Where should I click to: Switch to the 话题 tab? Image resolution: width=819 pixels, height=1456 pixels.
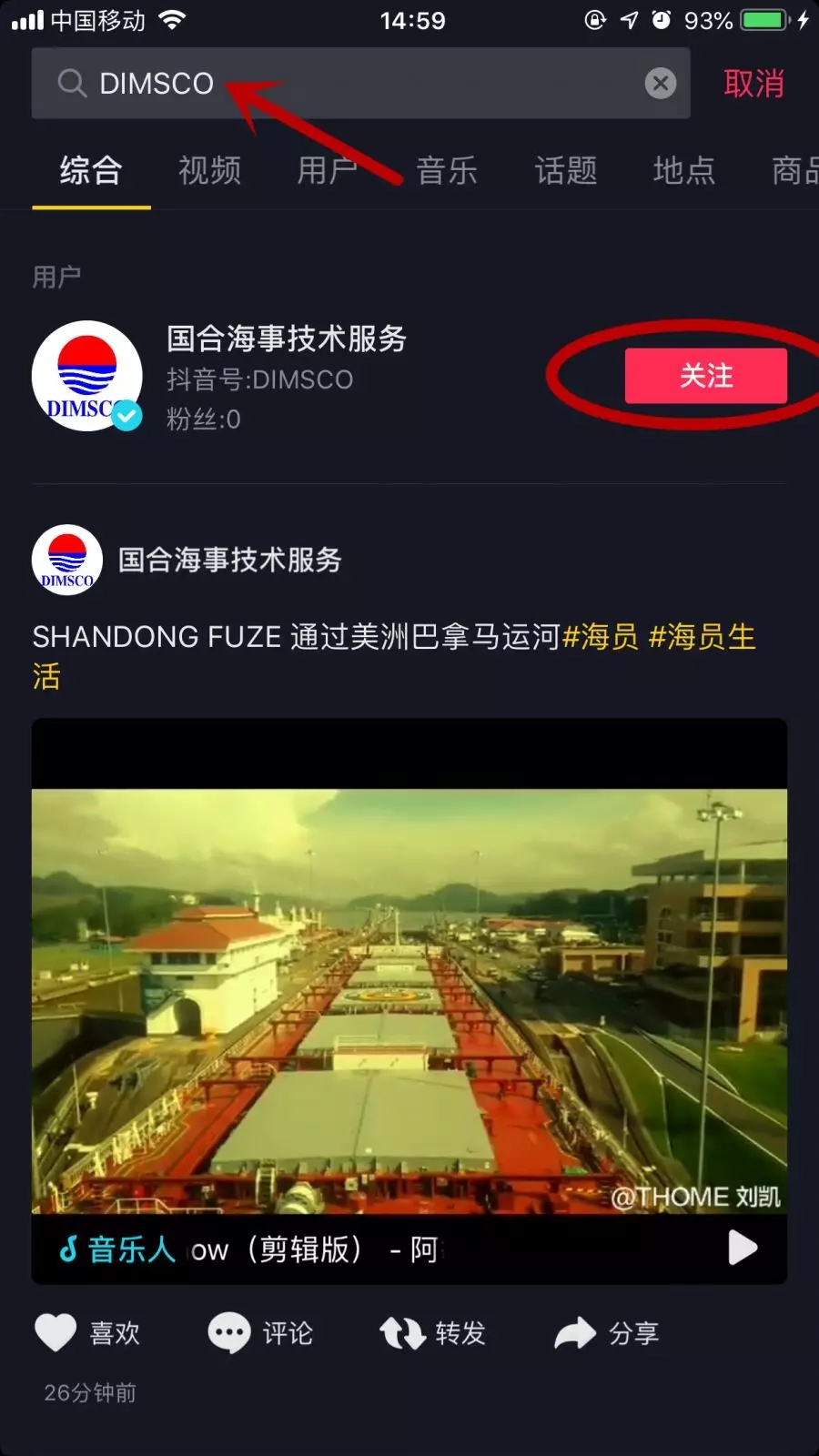click(565, 170)
